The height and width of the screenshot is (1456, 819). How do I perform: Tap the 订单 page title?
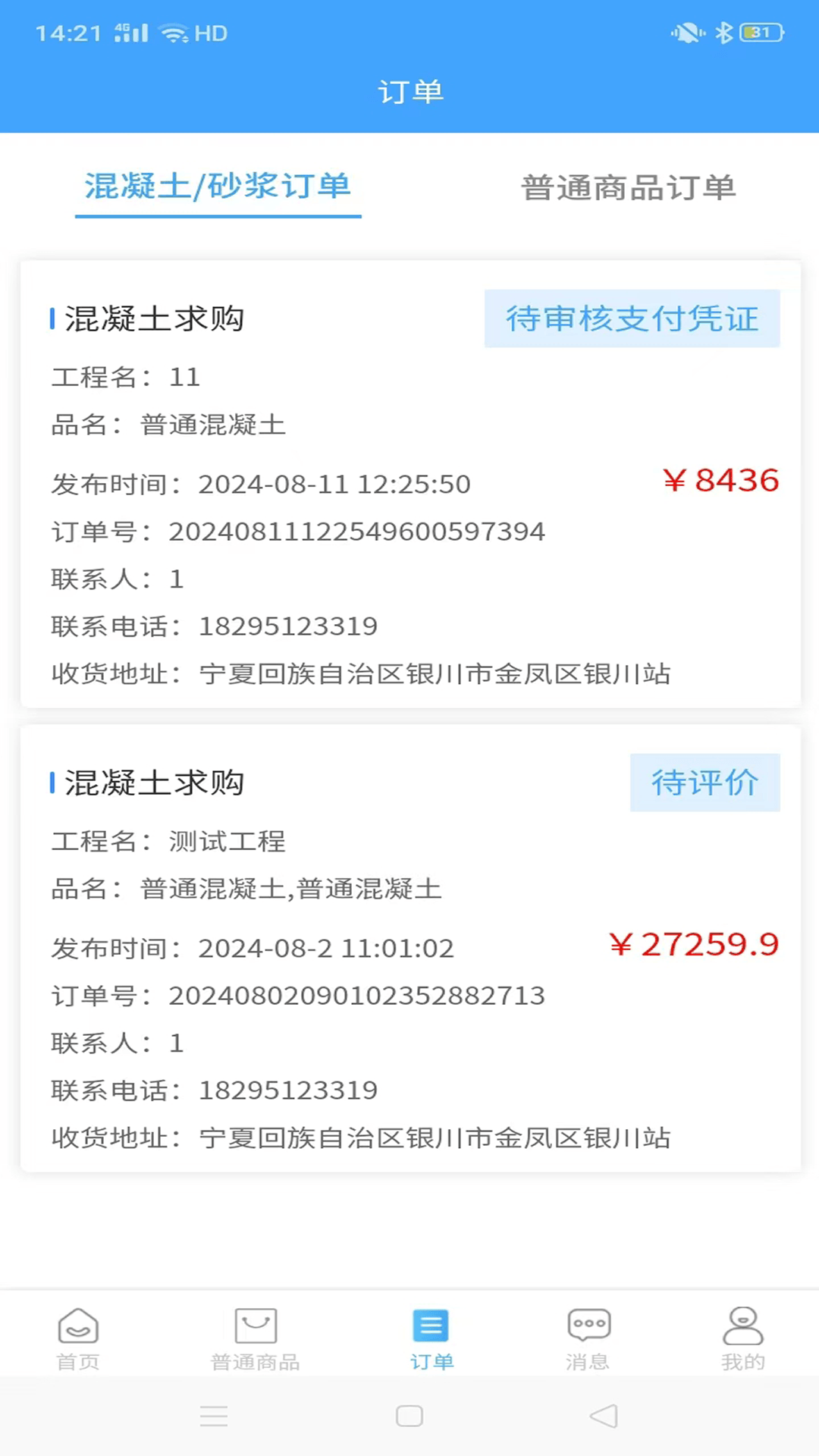point(409,91)
